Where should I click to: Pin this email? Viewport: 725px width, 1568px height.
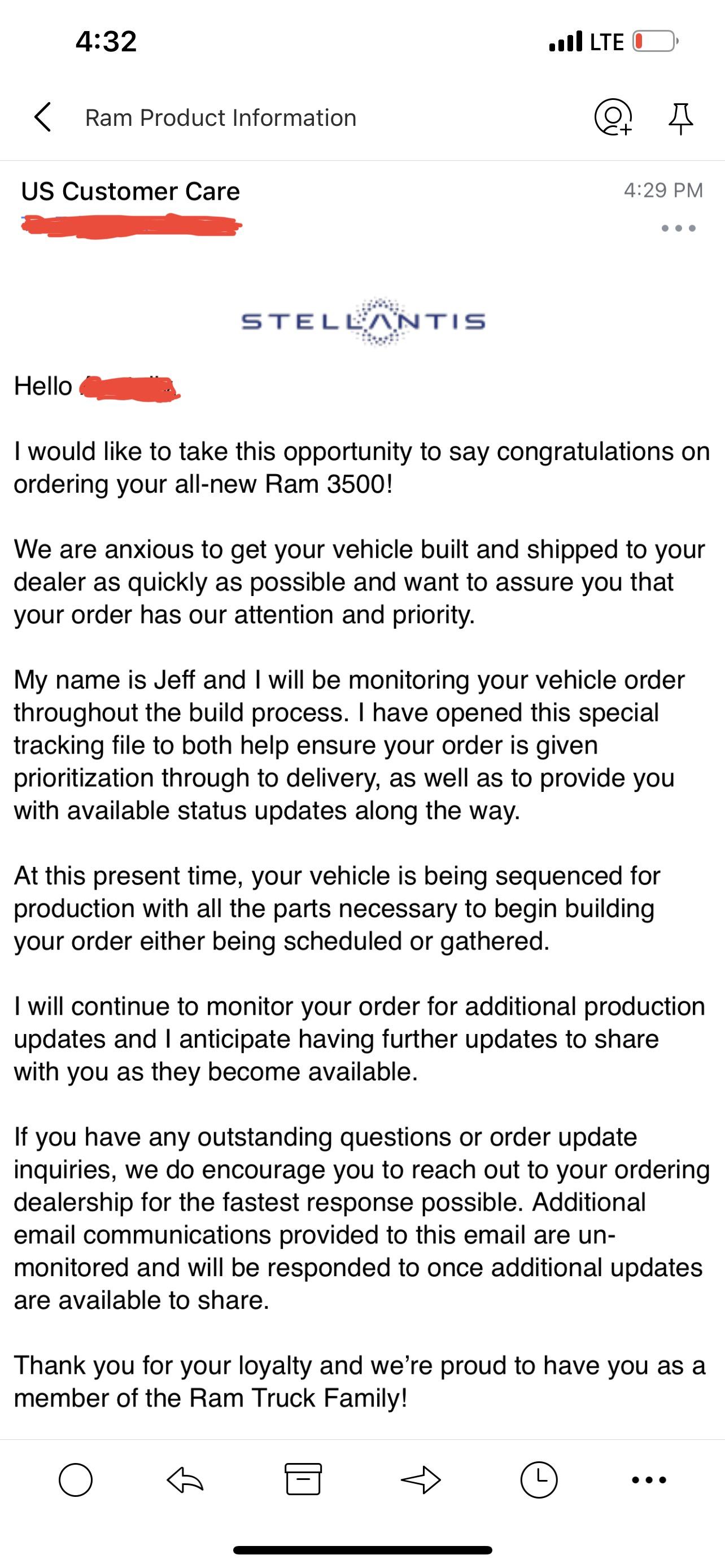pyautogui.click(x=680, y=117)
